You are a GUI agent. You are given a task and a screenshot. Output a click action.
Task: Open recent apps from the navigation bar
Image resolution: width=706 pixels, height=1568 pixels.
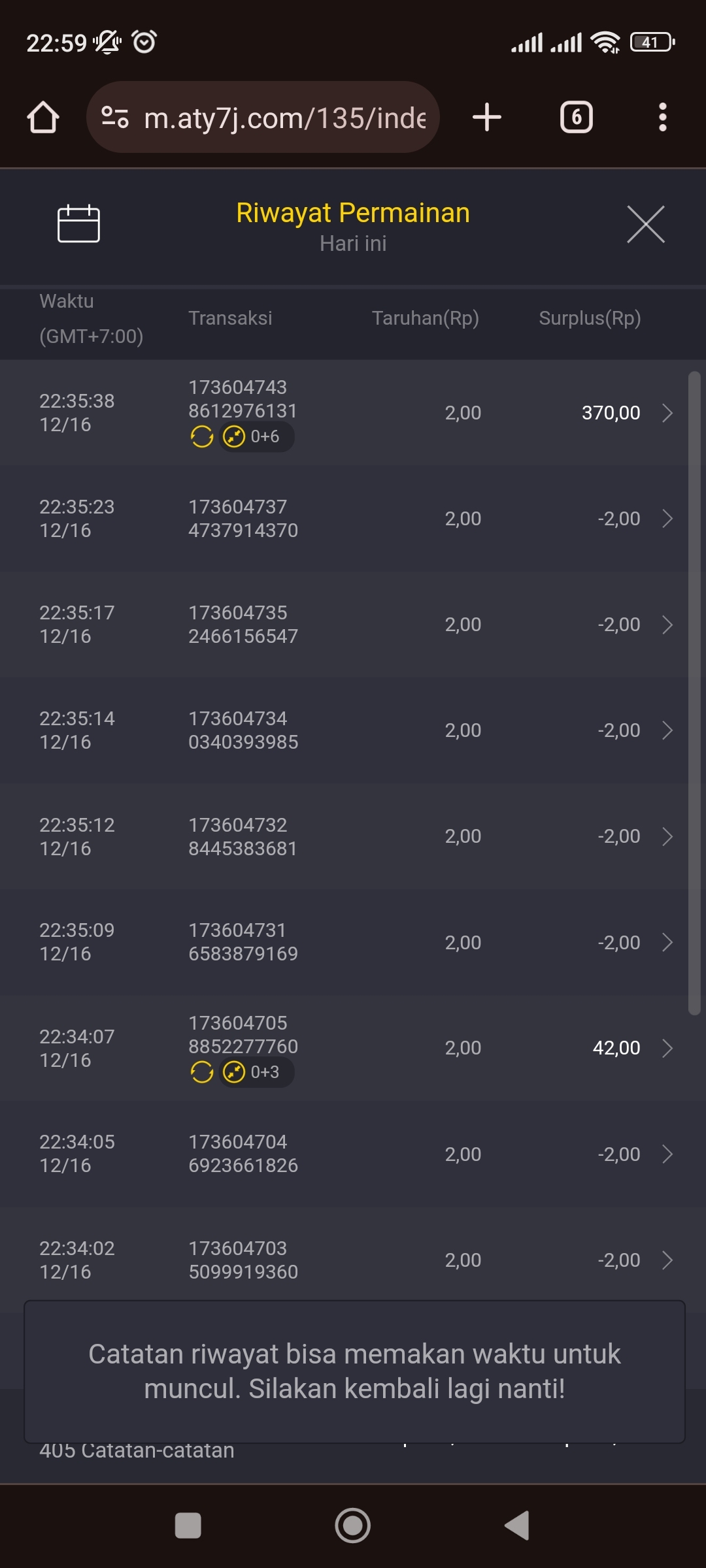pos(188,1526)
